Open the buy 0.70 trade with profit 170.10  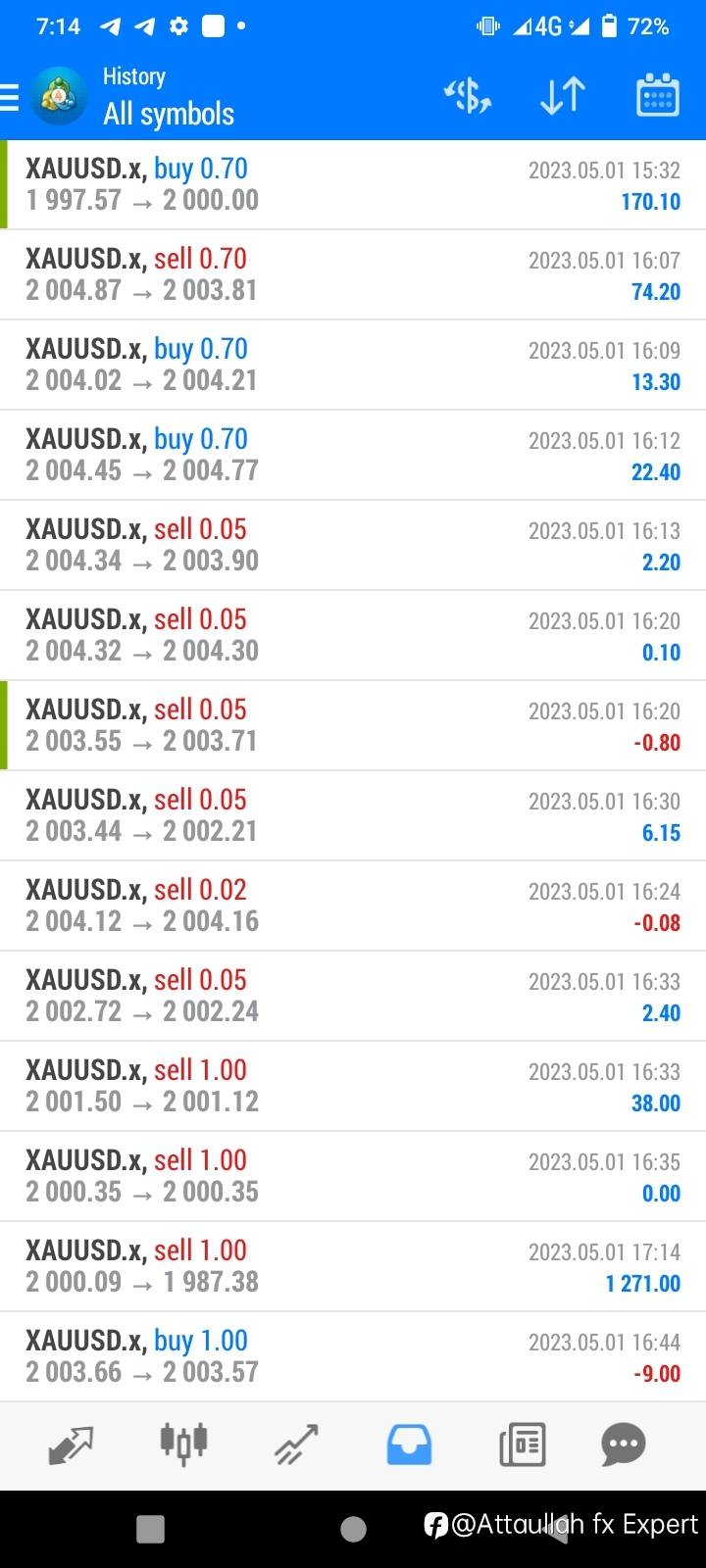(x=353, y=184)
